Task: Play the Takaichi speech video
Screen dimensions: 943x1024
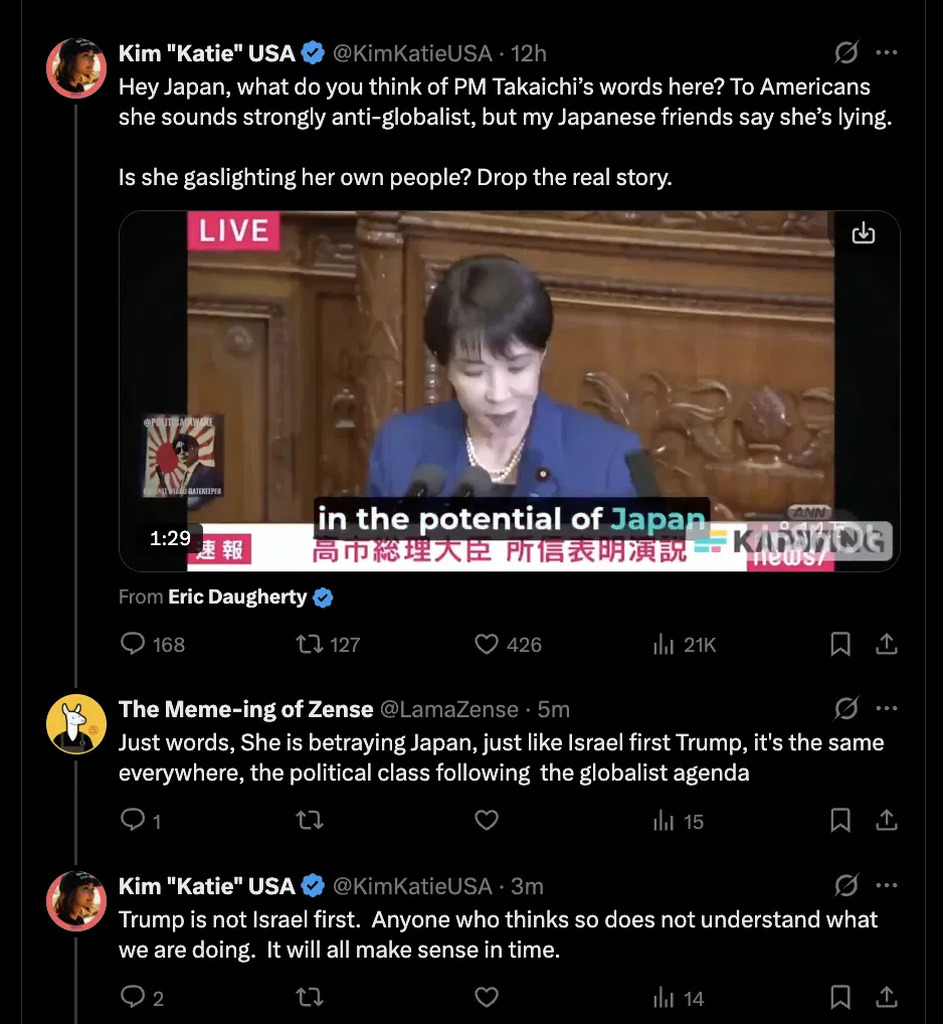Action: pyautogui.click(x=509, y=390)
